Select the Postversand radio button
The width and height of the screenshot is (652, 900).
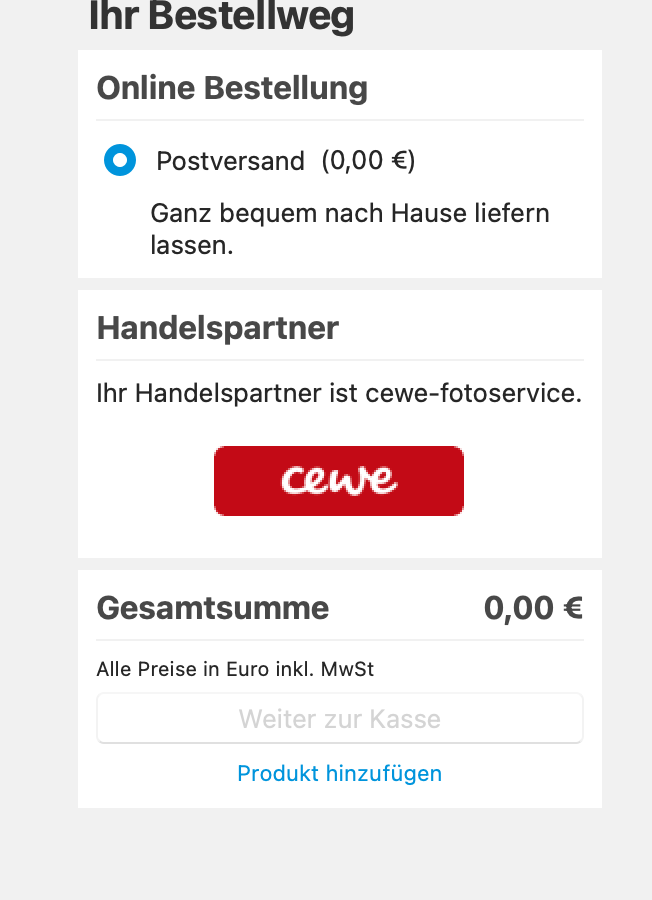click(120, 160)
